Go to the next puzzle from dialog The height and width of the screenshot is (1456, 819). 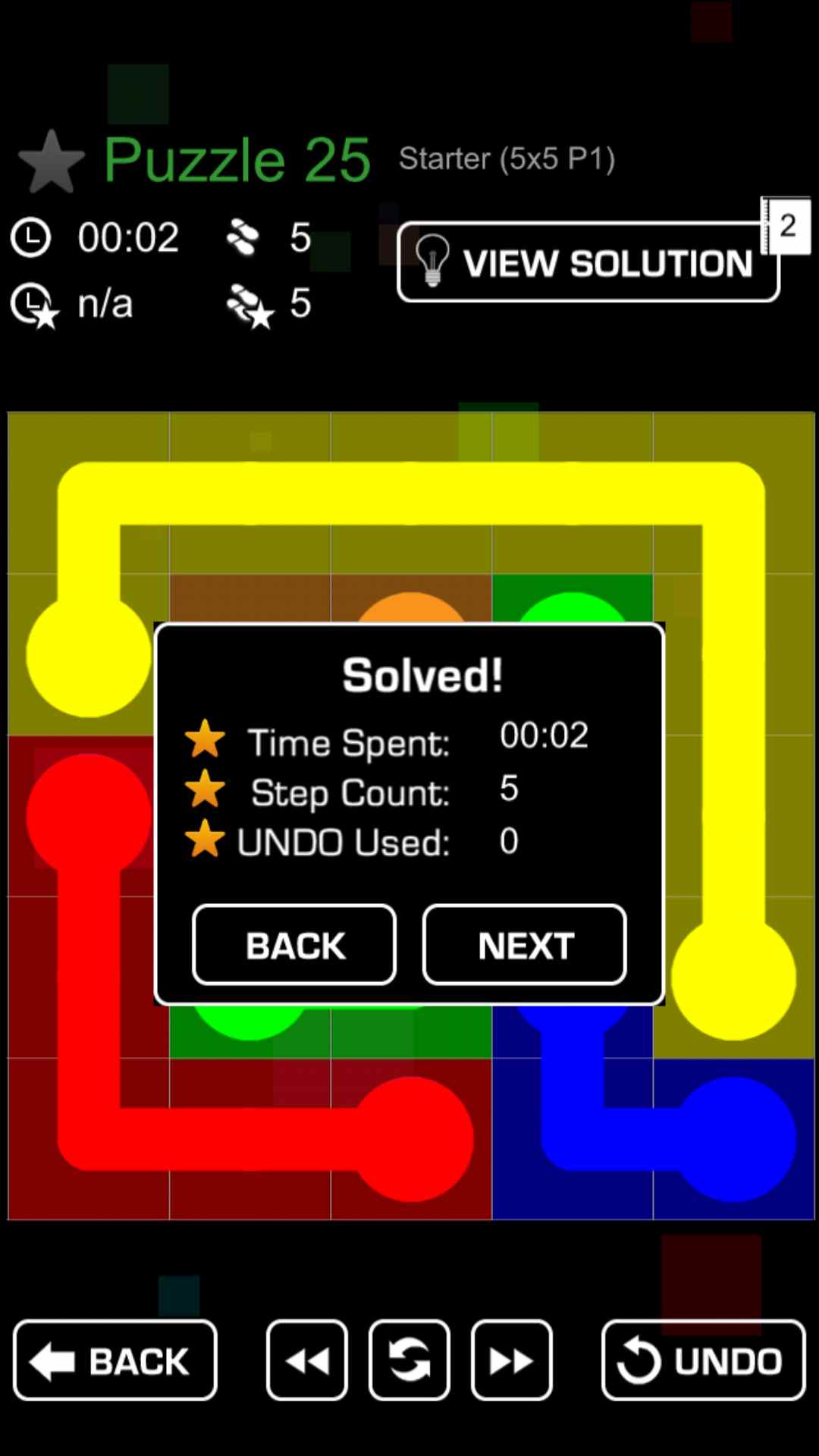pyautogui.click(x=525, y=945)
